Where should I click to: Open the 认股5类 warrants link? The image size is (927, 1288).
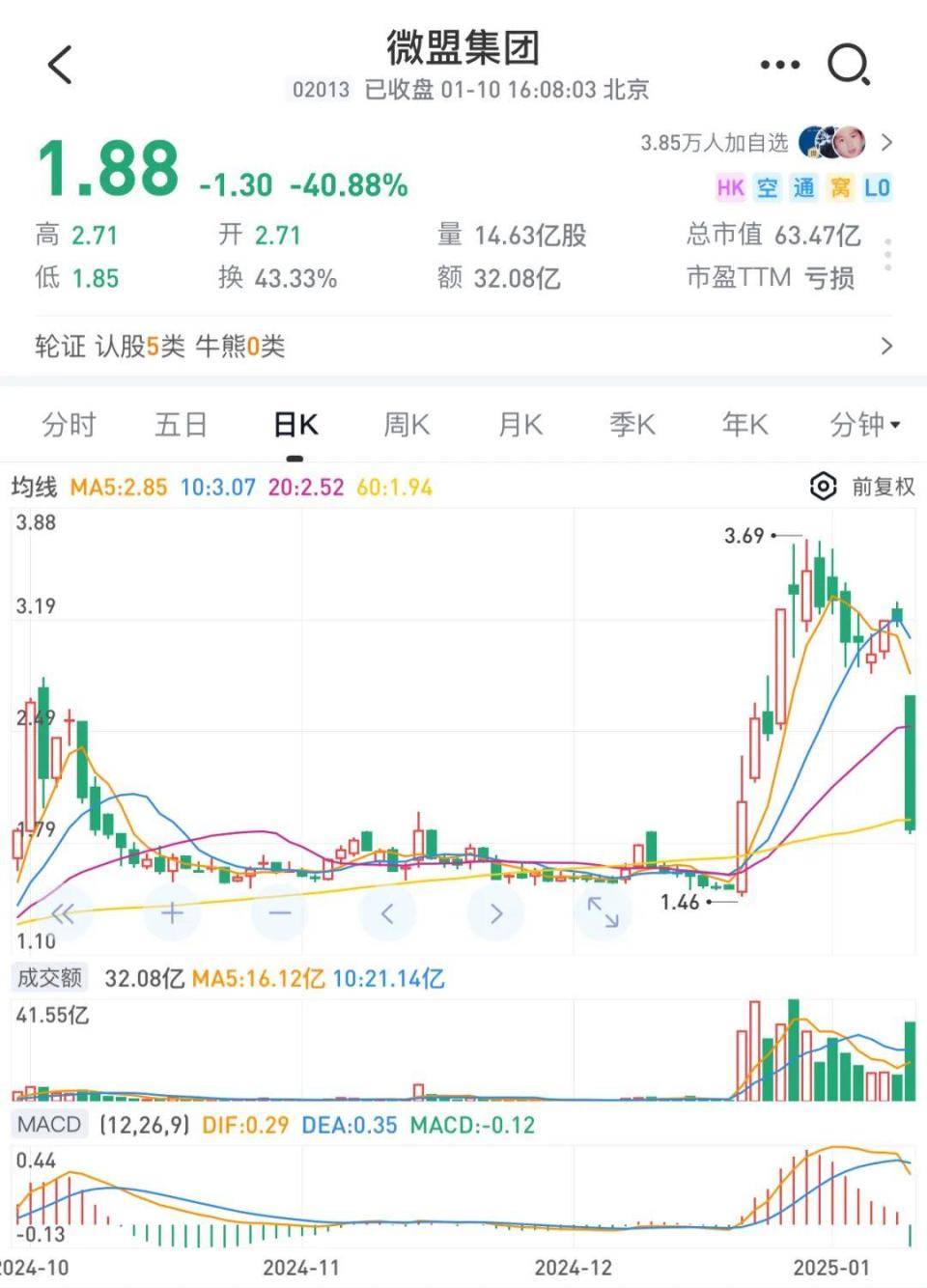point(138,345)
